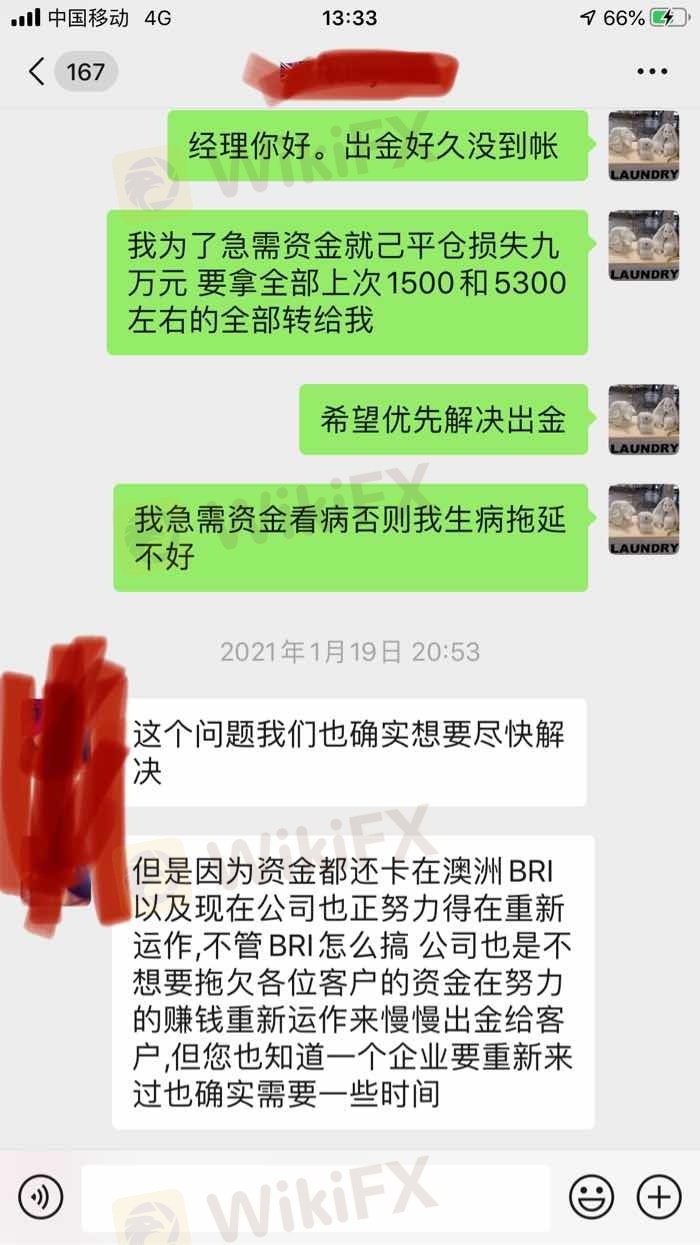
Task: Tap the message text field
Action: 315,1197
